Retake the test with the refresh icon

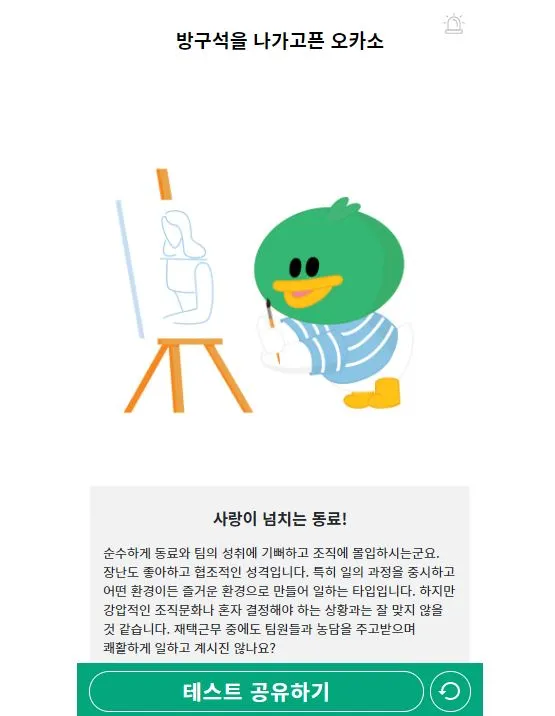450,692
